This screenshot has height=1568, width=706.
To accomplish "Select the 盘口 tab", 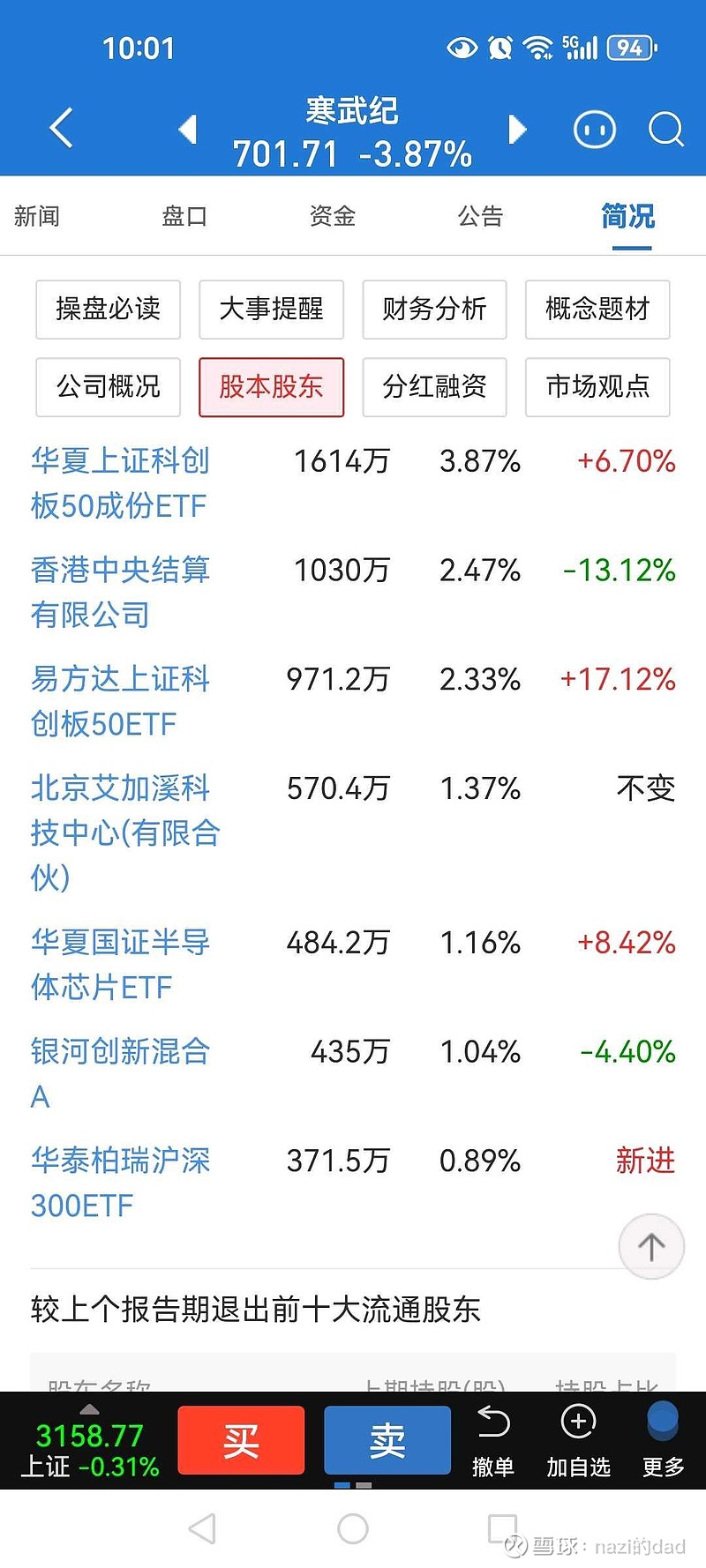I will coord(184,216).
